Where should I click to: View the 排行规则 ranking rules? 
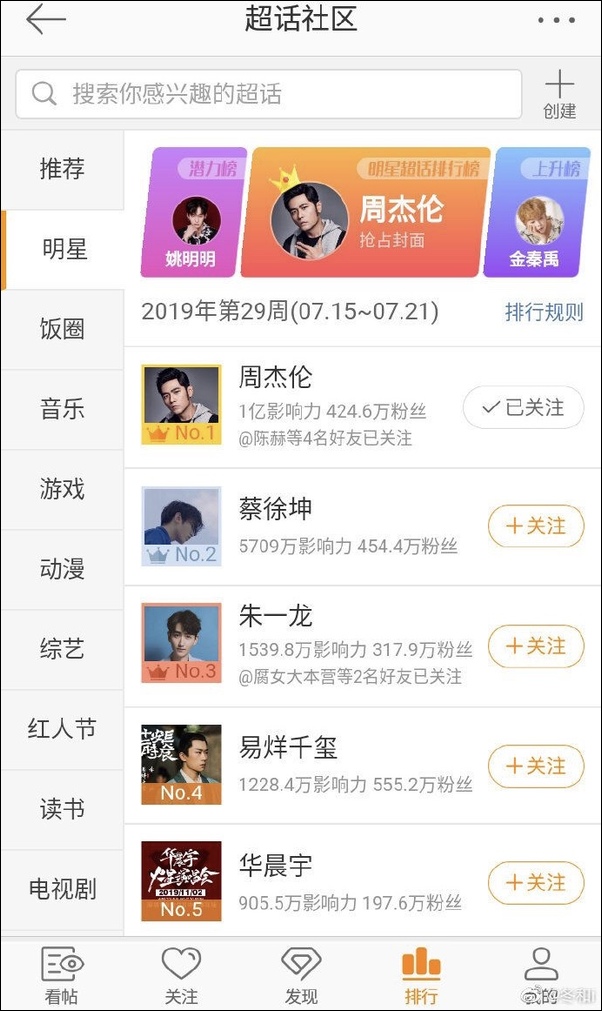(543, 312)
